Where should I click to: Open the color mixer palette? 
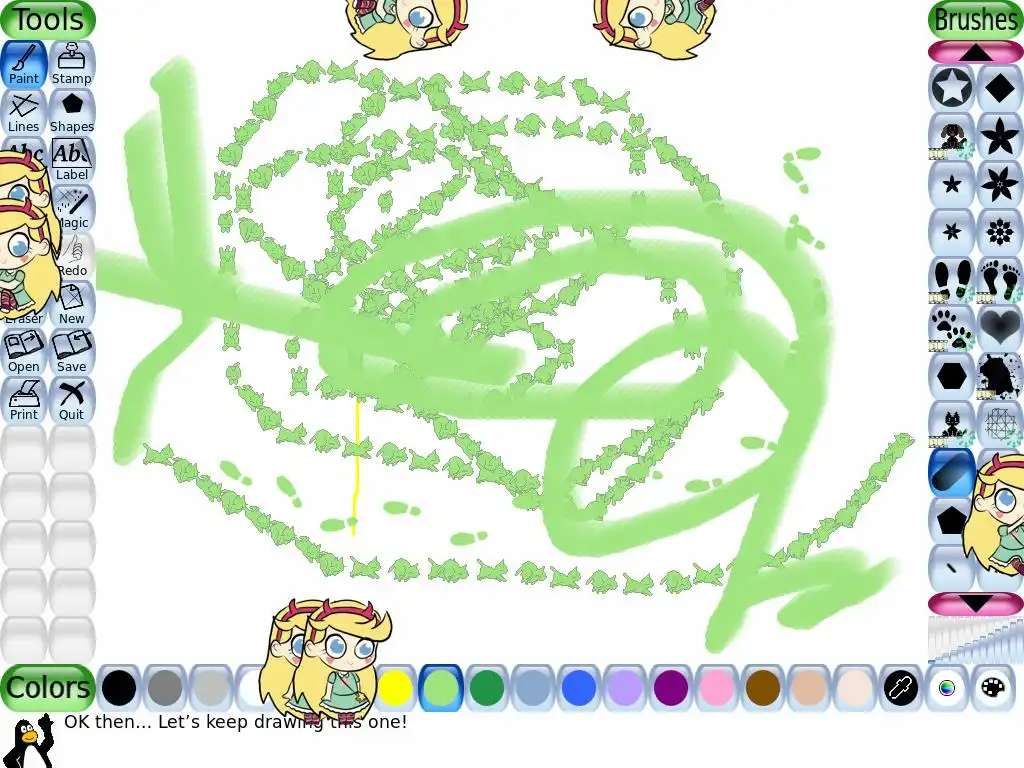993,688
